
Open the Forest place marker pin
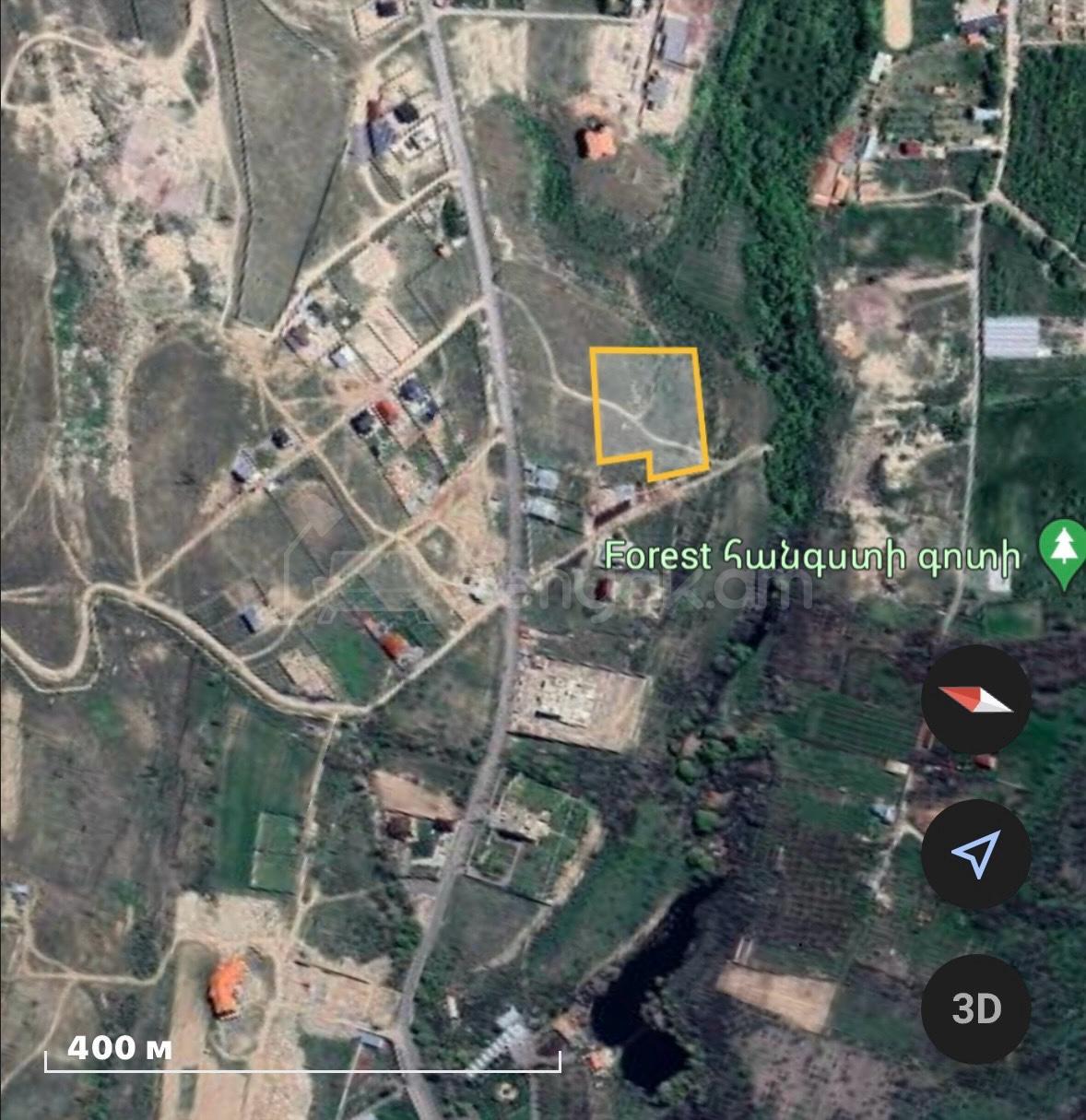[1061, 551]
